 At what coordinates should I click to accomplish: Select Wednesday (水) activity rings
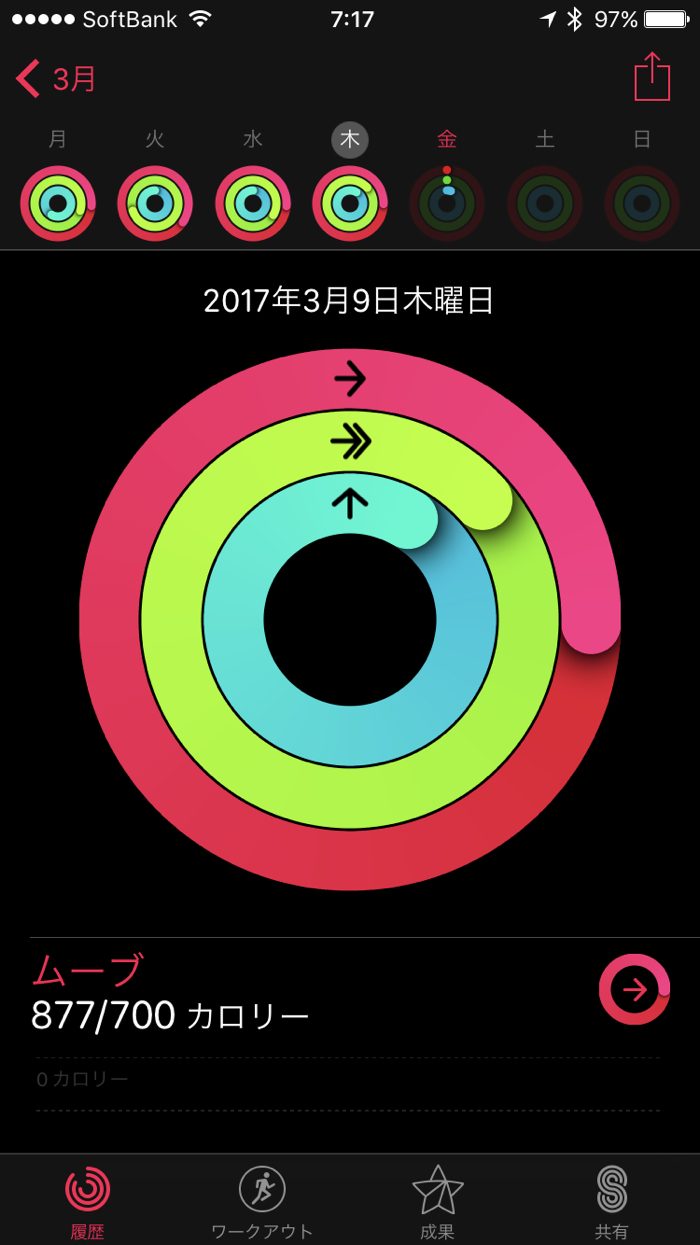[x=253, y=203]
